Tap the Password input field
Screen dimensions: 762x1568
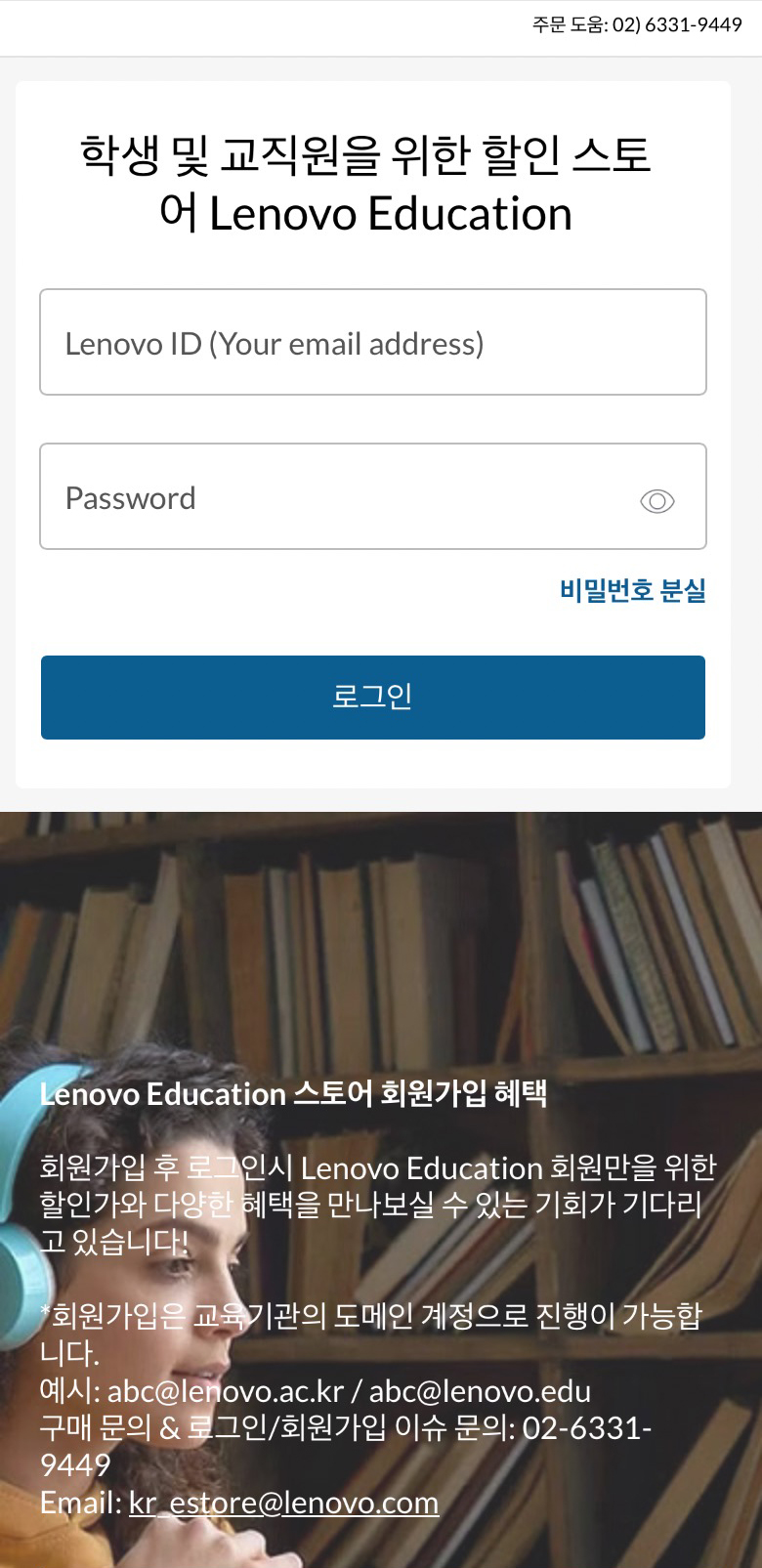332,497
